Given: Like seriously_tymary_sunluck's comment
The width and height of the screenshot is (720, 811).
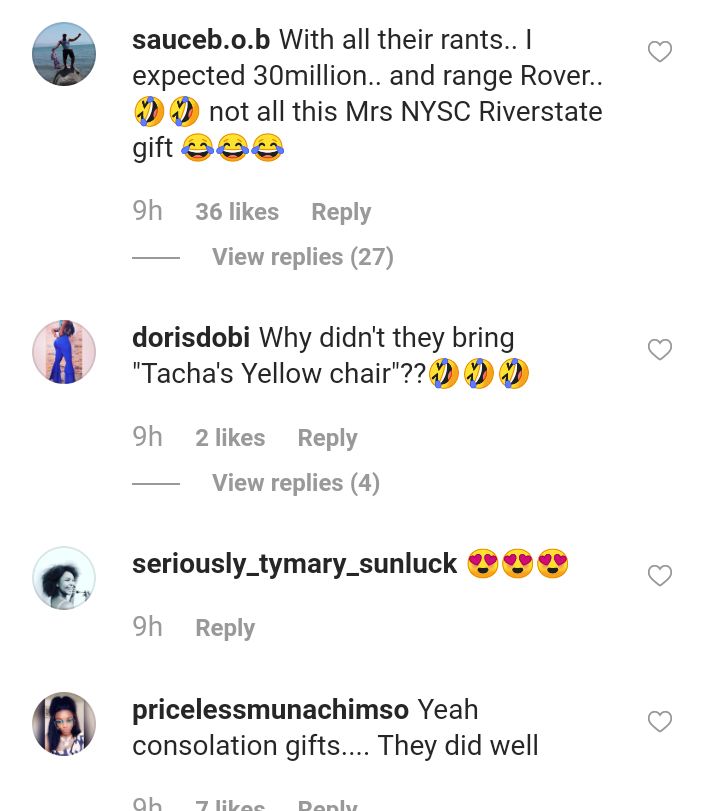Looking at the screenshot, I should tap(660, 576).
